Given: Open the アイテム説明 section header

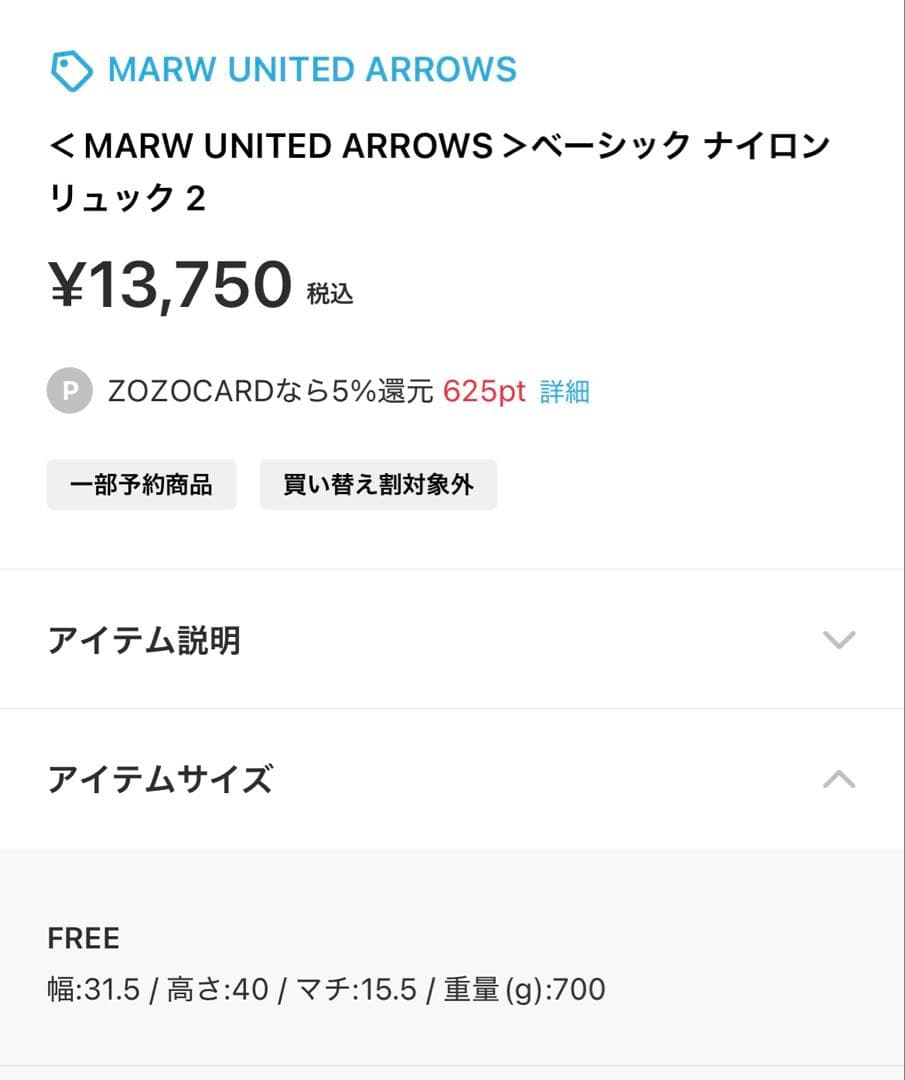Looking at the screenshot, I should coord(144,640).
